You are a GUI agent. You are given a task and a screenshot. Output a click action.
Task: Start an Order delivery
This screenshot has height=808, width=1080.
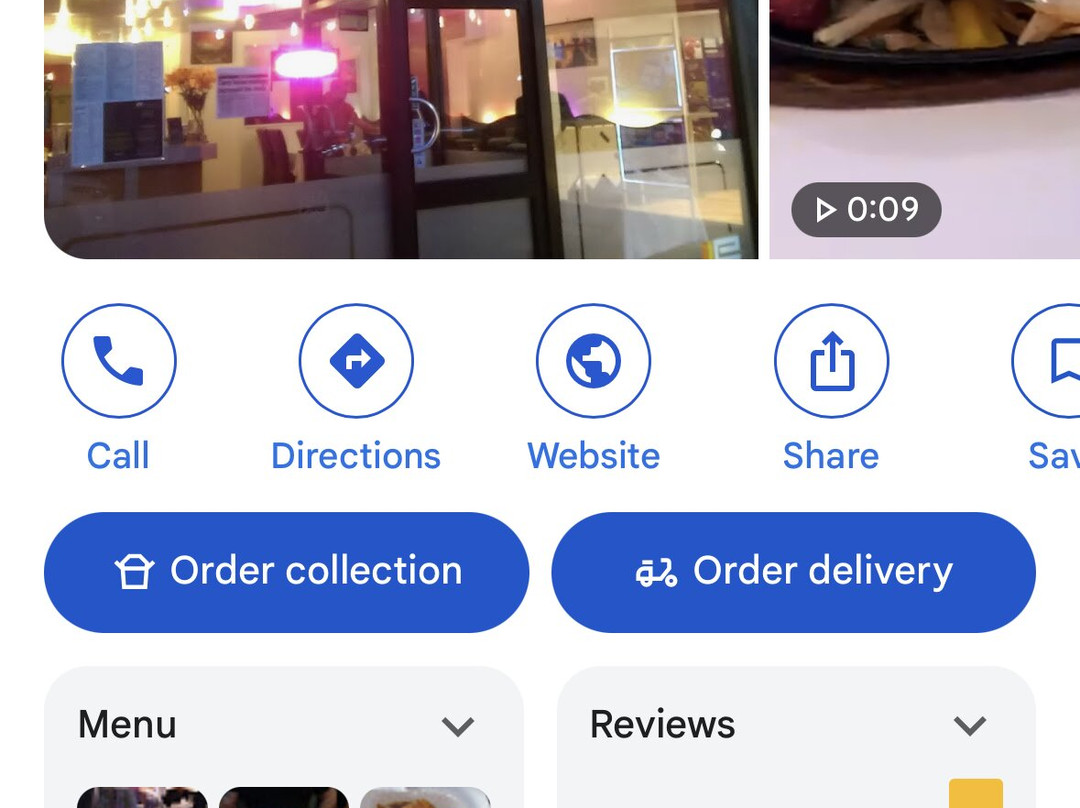[x=793, y=572]
